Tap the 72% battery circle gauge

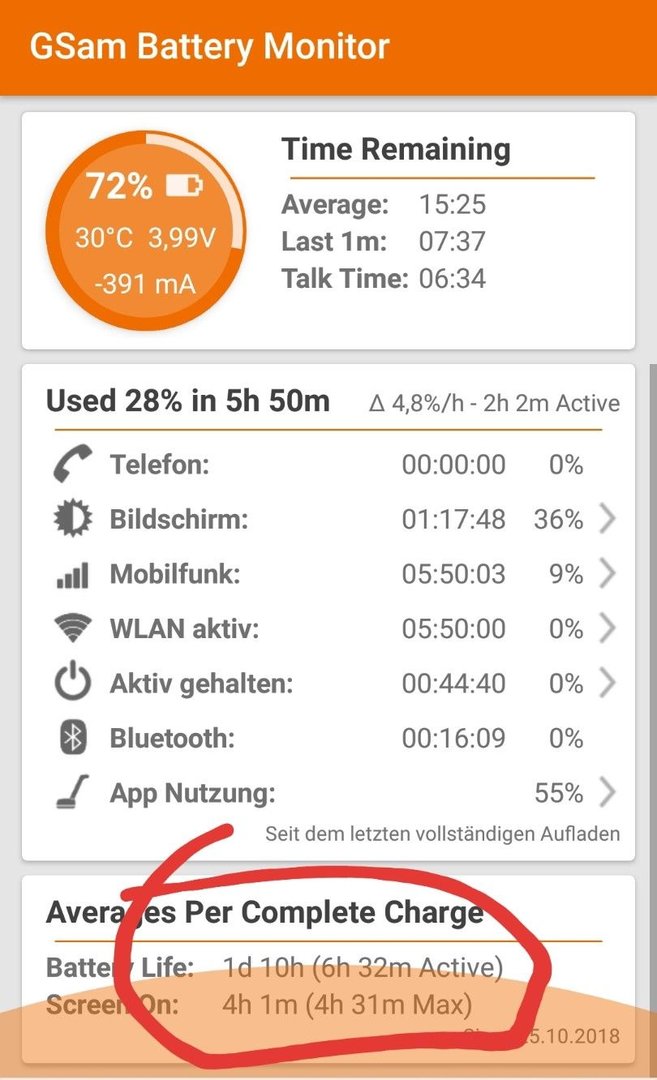click(x=145, y=231)
